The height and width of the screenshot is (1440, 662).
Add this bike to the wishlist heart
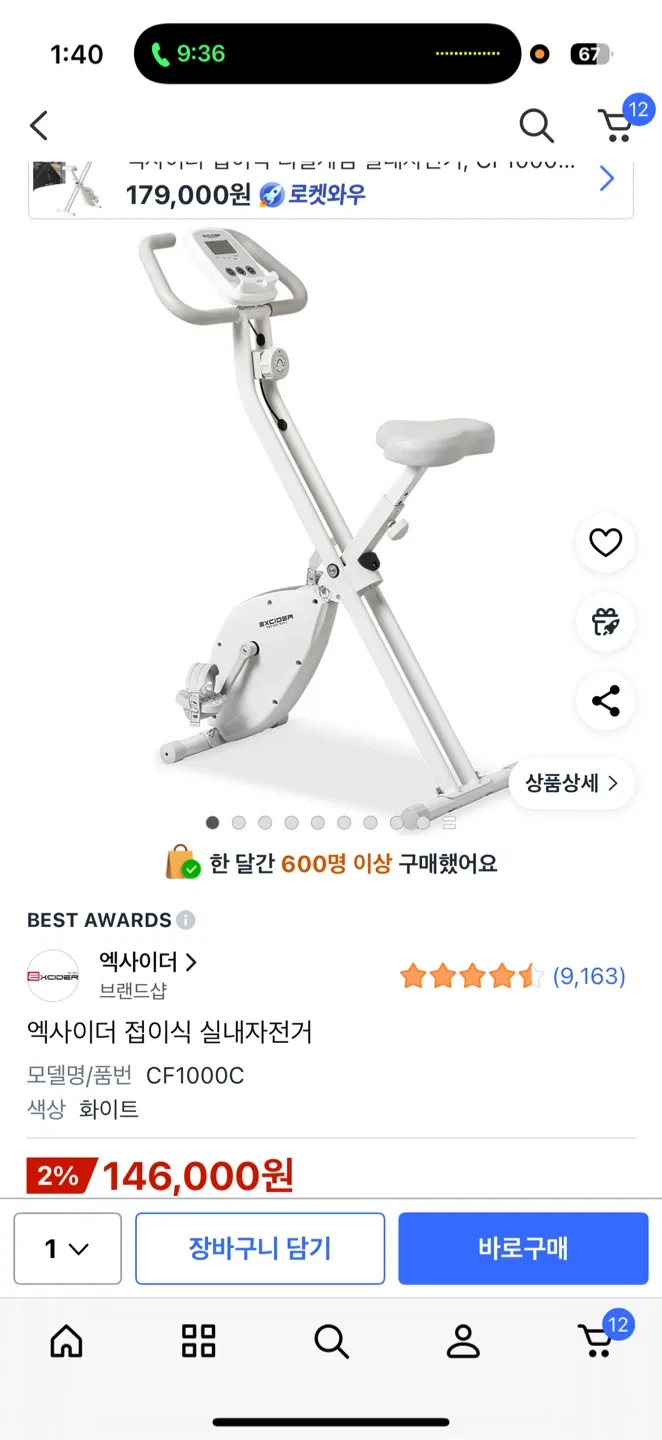[x=605, y=543]
